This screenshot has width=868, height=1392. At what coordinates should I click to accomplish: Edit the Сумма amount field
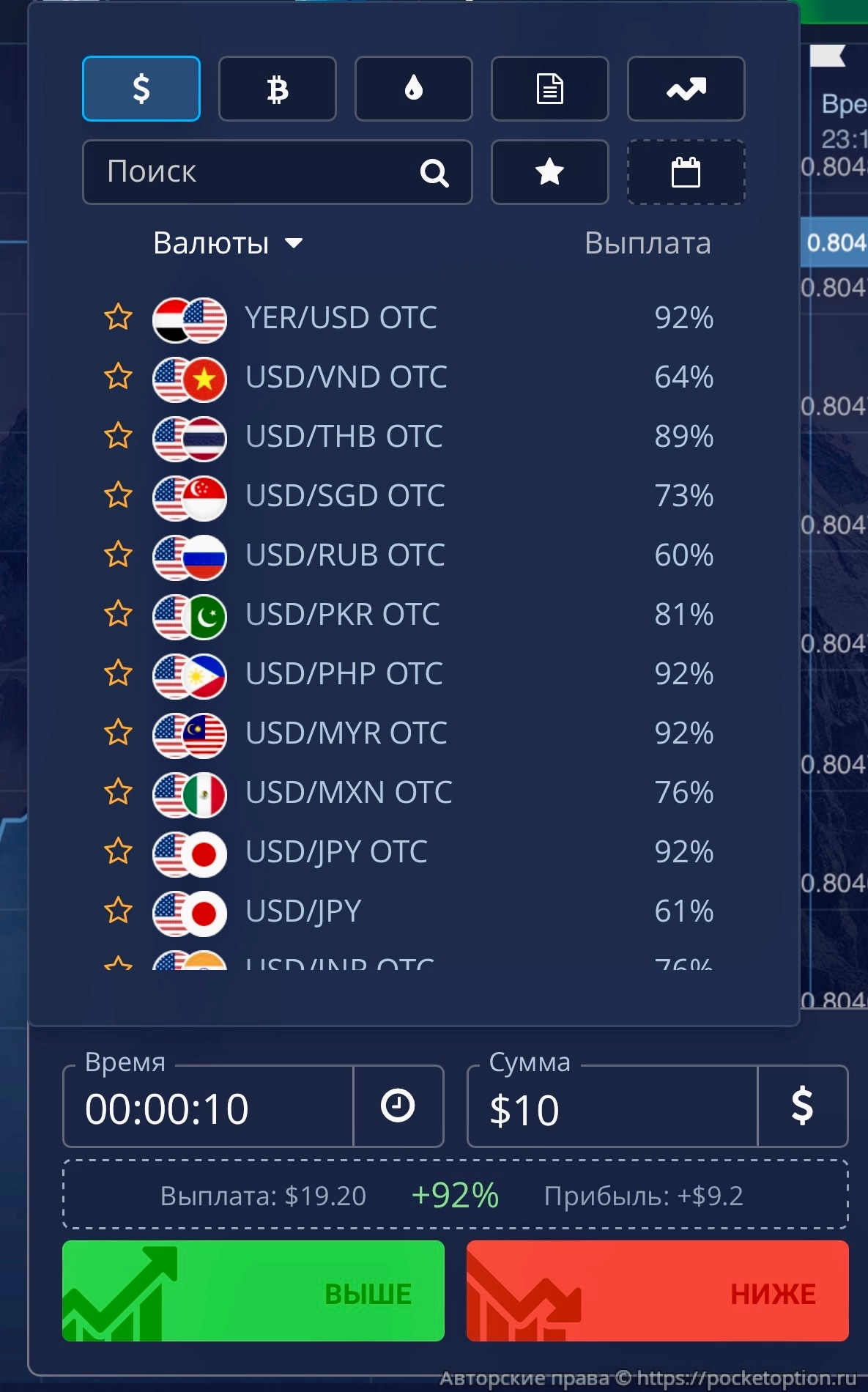(x=612, y=1108)
